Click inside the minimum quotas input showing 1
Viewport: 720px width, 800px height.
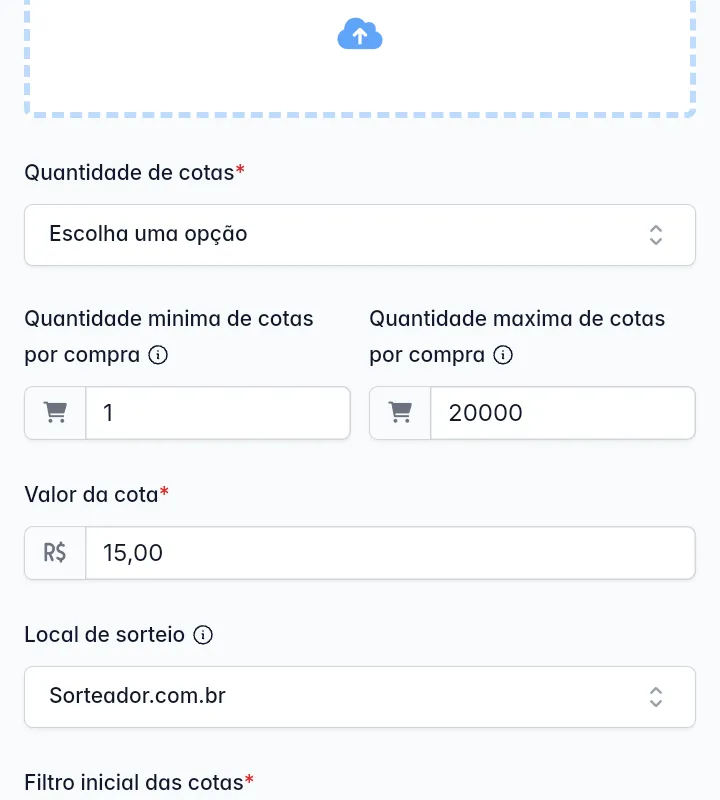click(218, 412)
